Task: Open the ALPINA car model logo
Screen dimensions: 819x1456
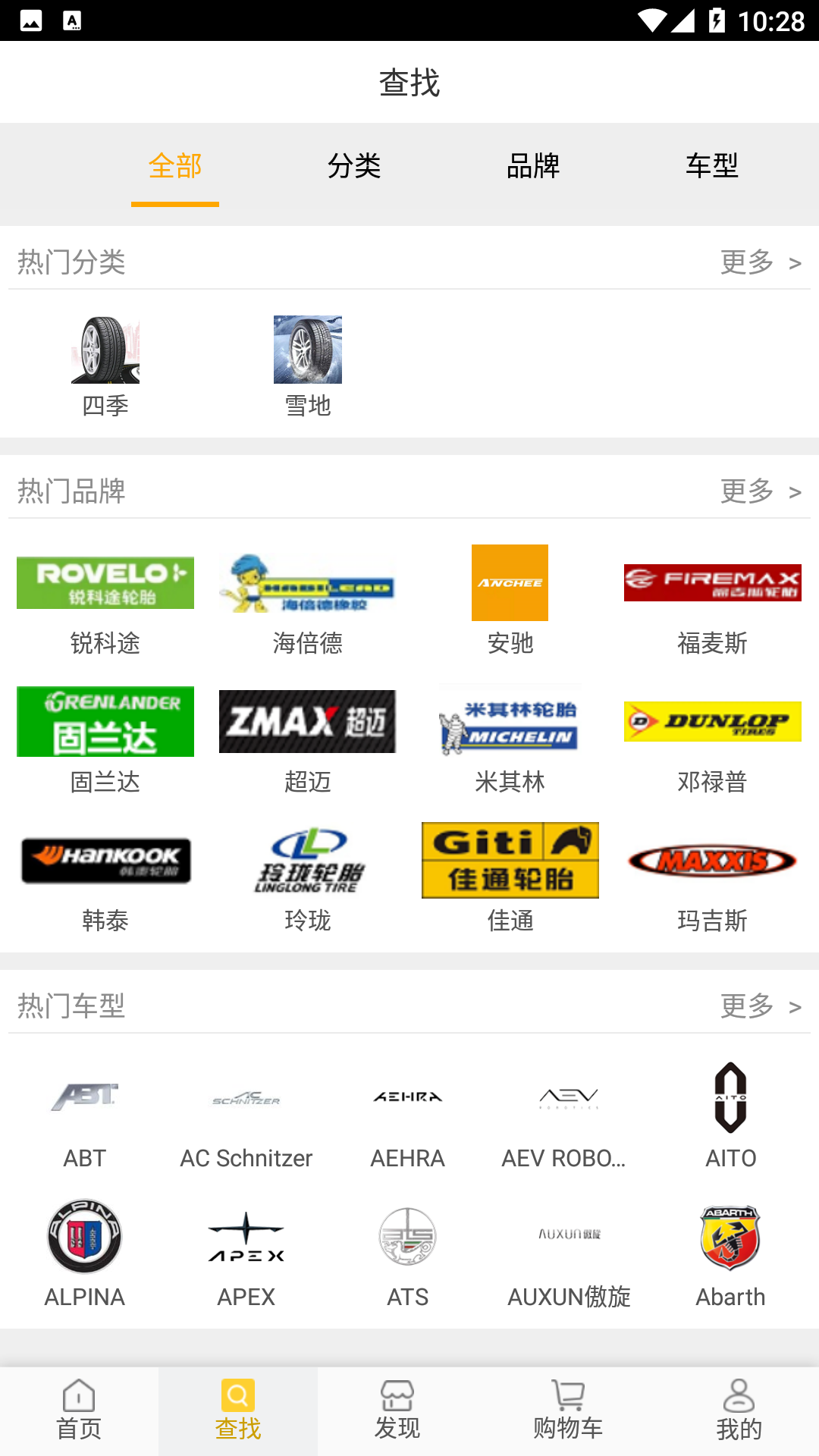Action: pos(85,1236)
